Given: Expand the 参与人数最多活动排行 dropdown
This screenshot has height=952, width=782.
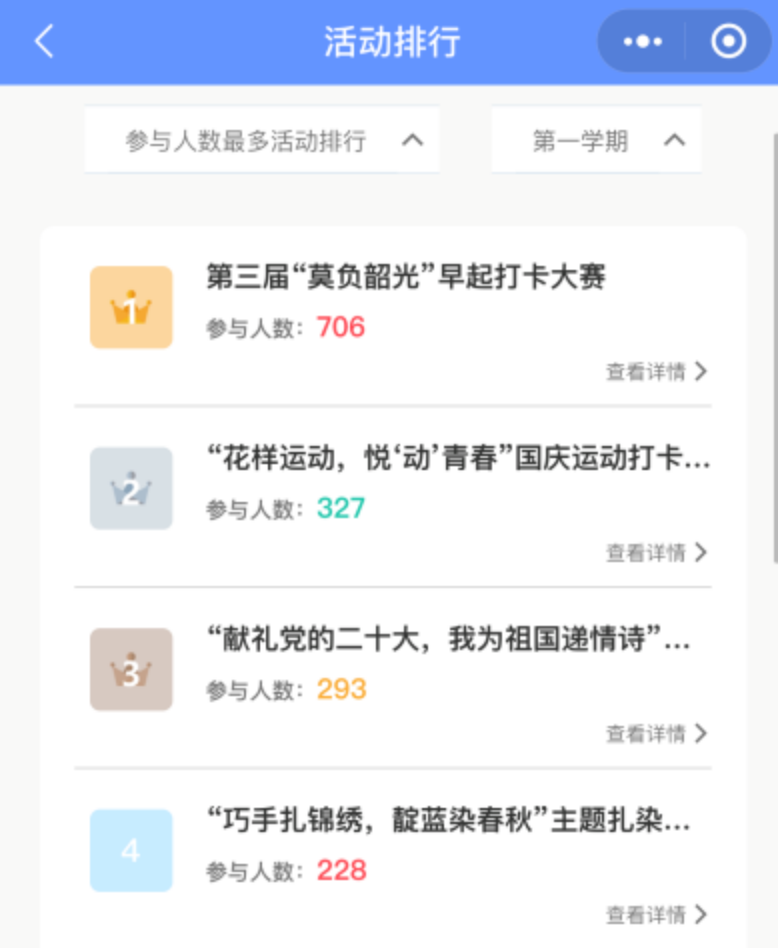Looking at the screenshot, I should (262, 141).
